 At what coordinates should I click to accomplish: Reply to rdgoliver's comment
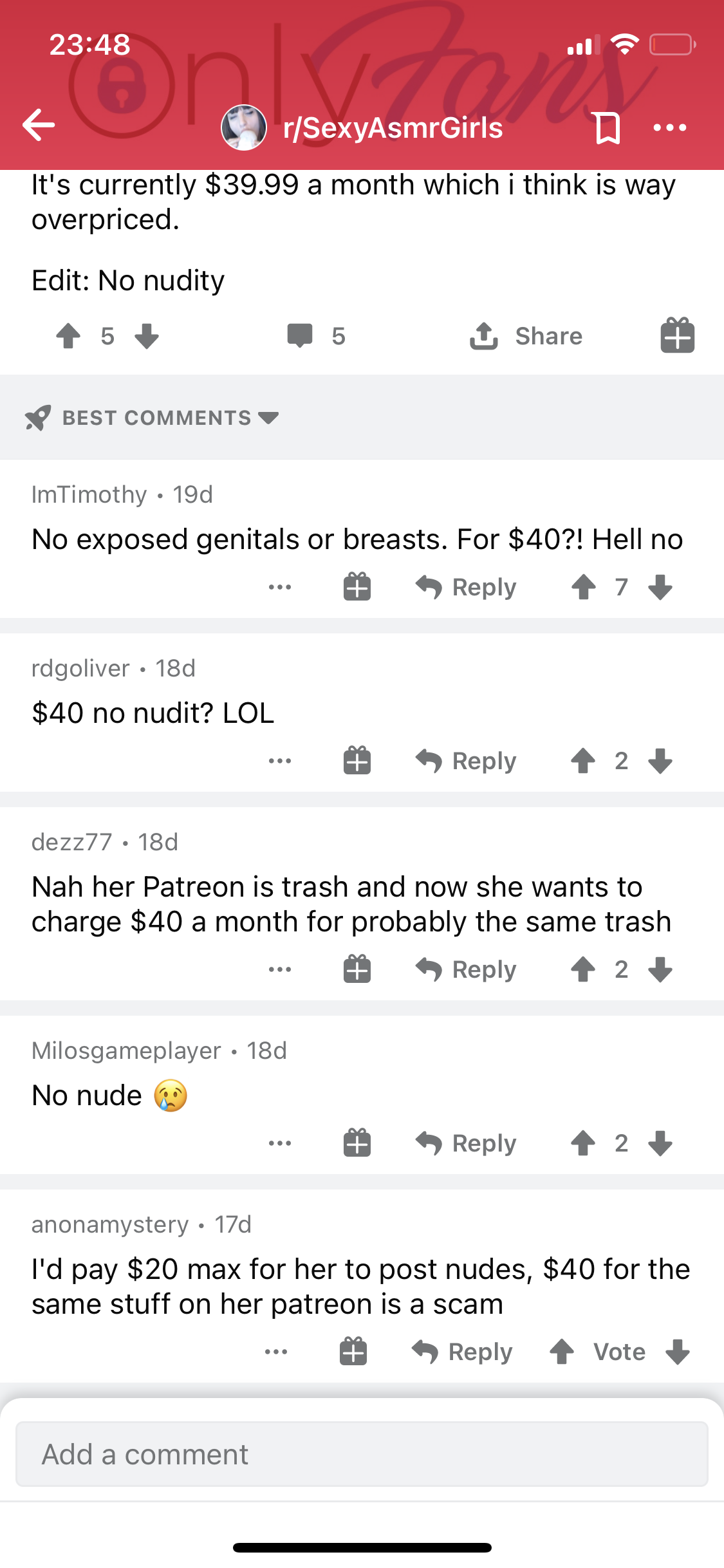click(466, 761)
